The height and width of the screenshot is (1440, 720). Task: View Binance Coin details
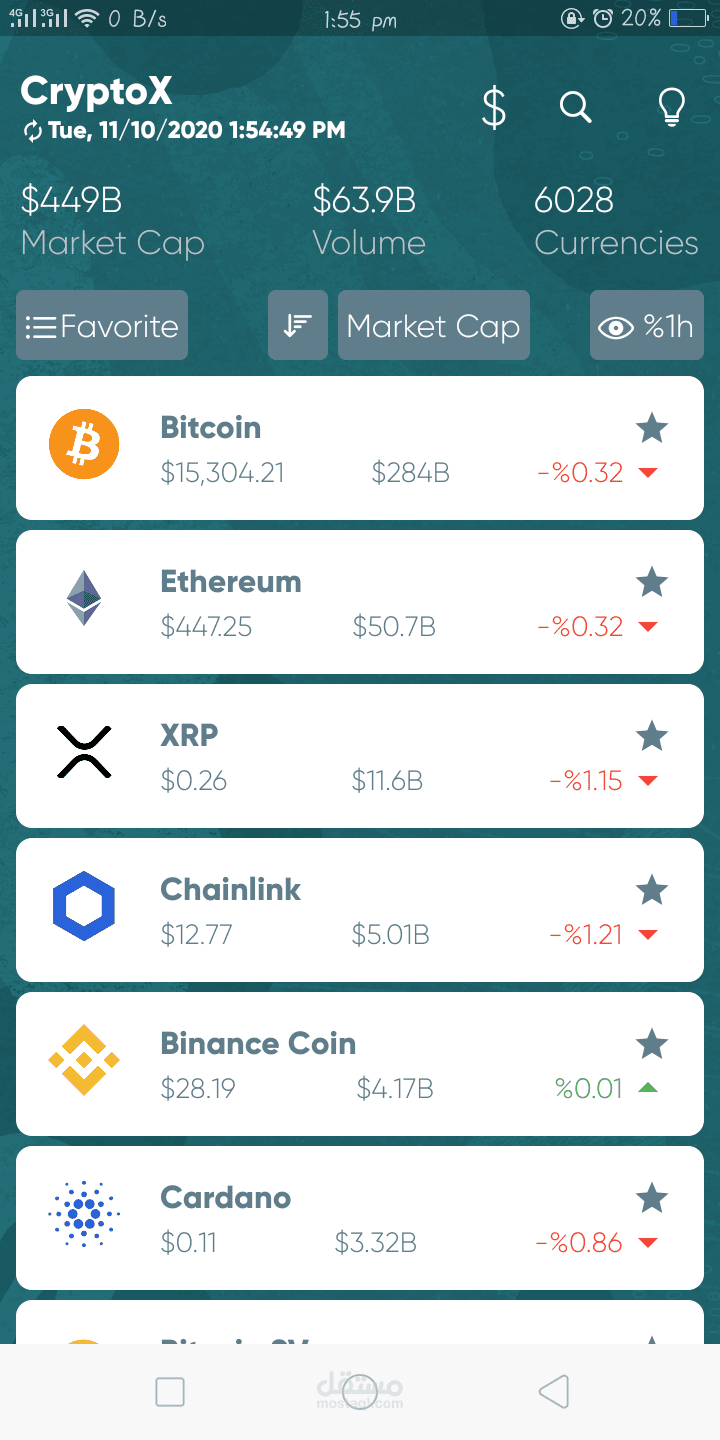[360, 1064]
